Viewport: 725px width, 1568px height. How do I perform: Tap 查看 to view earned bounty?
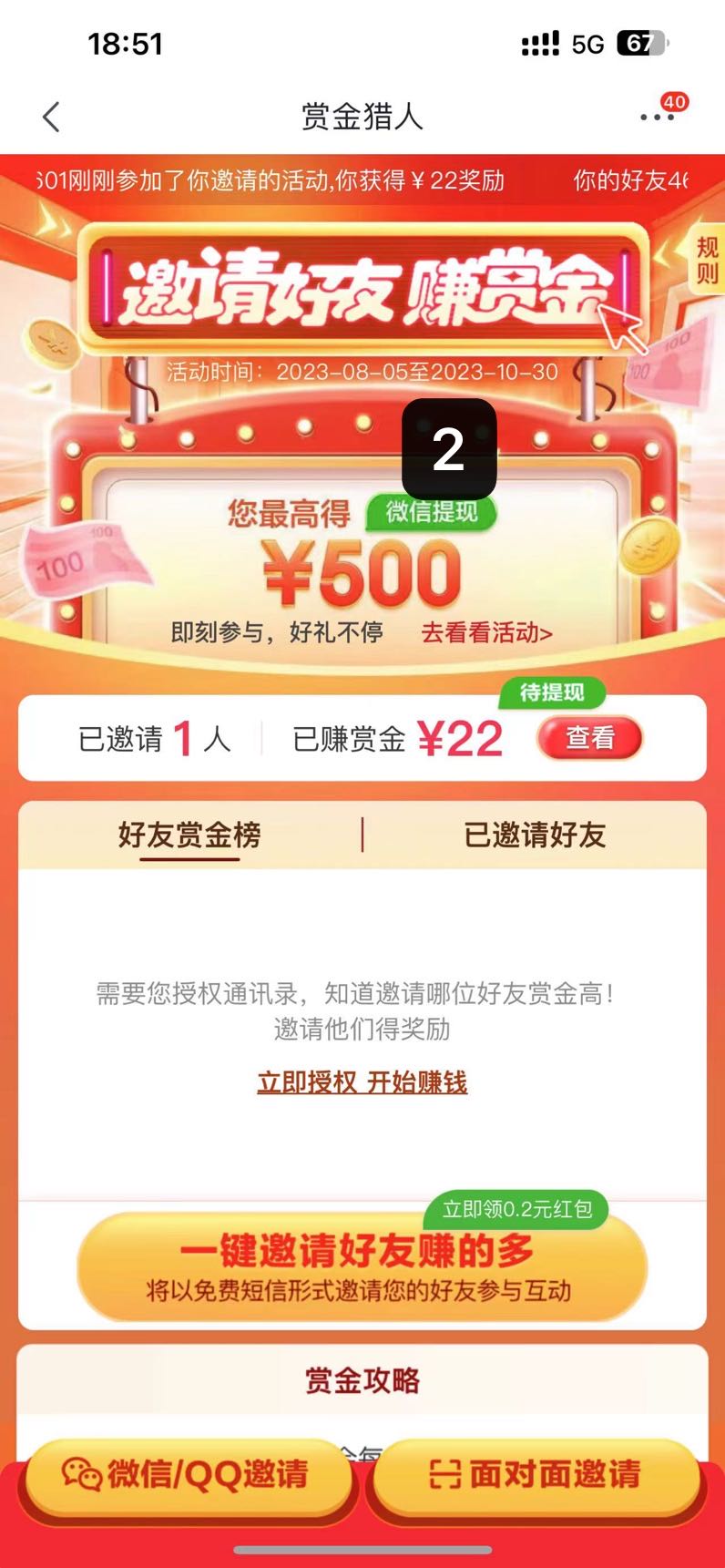tap(590, 738)
